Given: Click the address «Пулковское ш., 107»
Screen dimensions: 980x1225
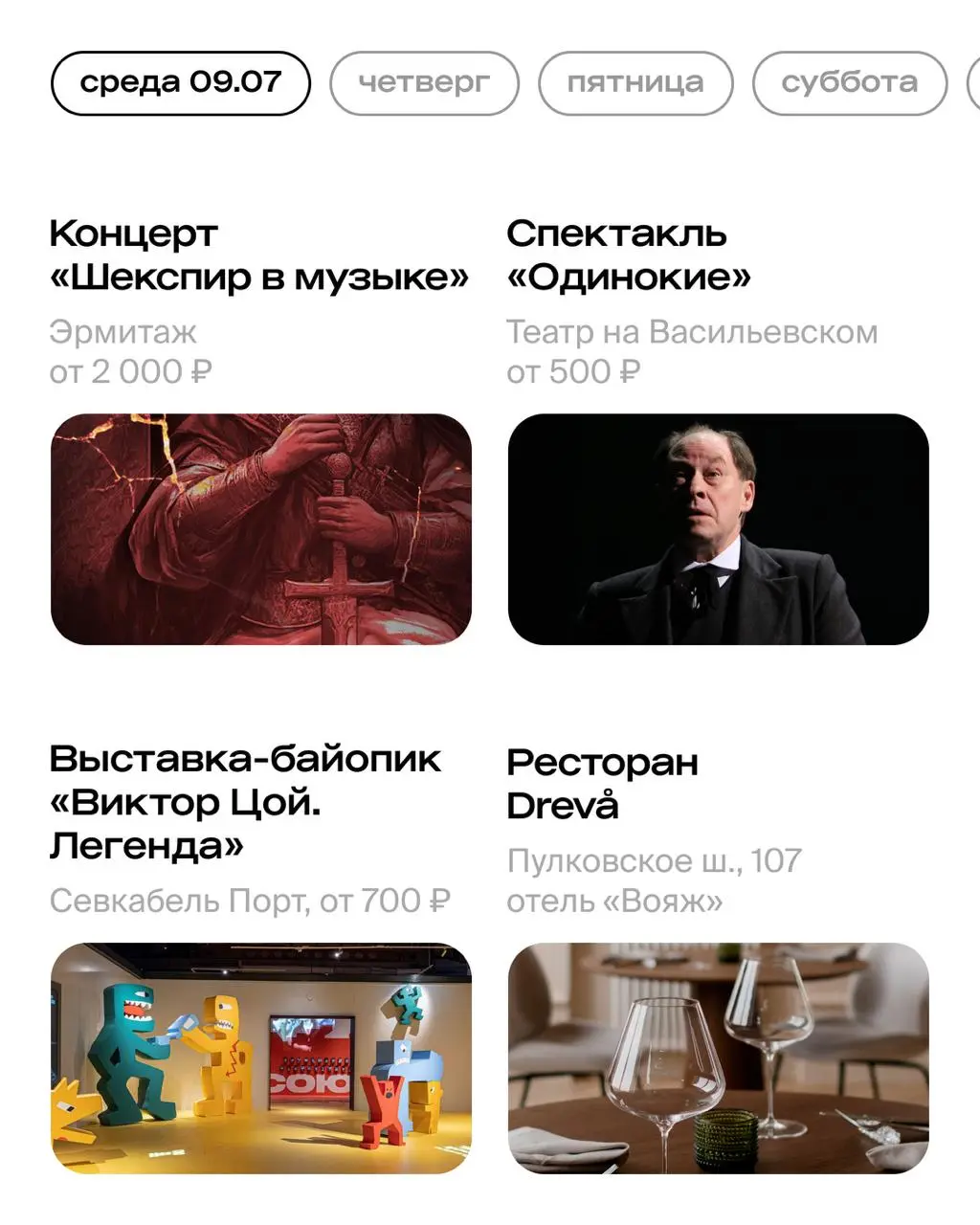Looking at the screenshot, I should click(x=655, y=859).
